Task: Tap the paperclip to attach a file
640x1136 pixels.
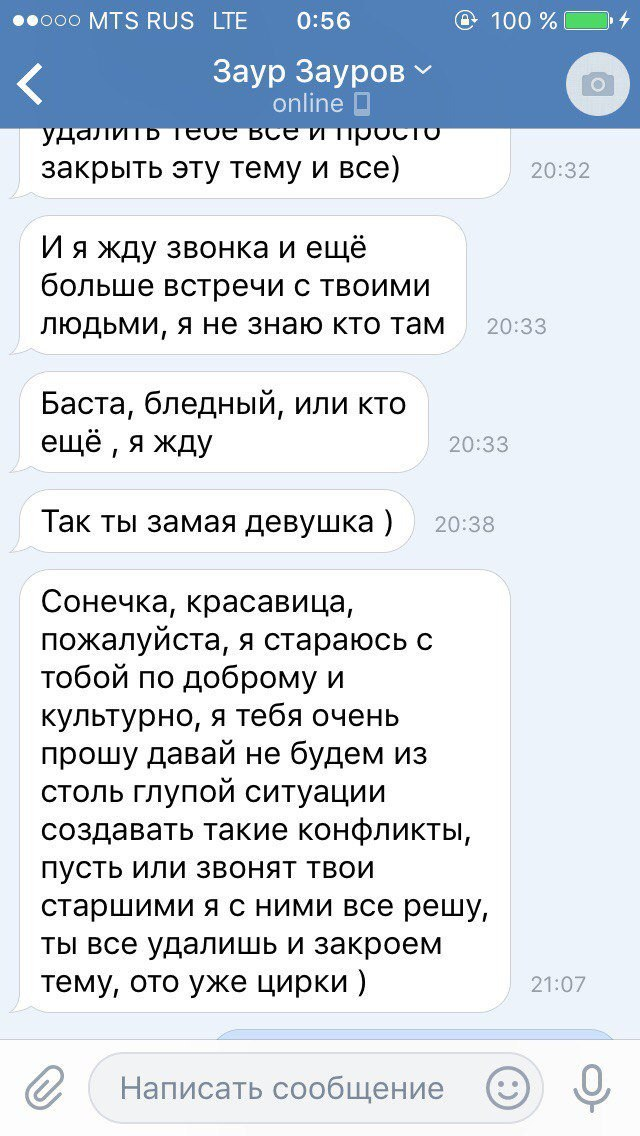Action: coord(45,1088)
